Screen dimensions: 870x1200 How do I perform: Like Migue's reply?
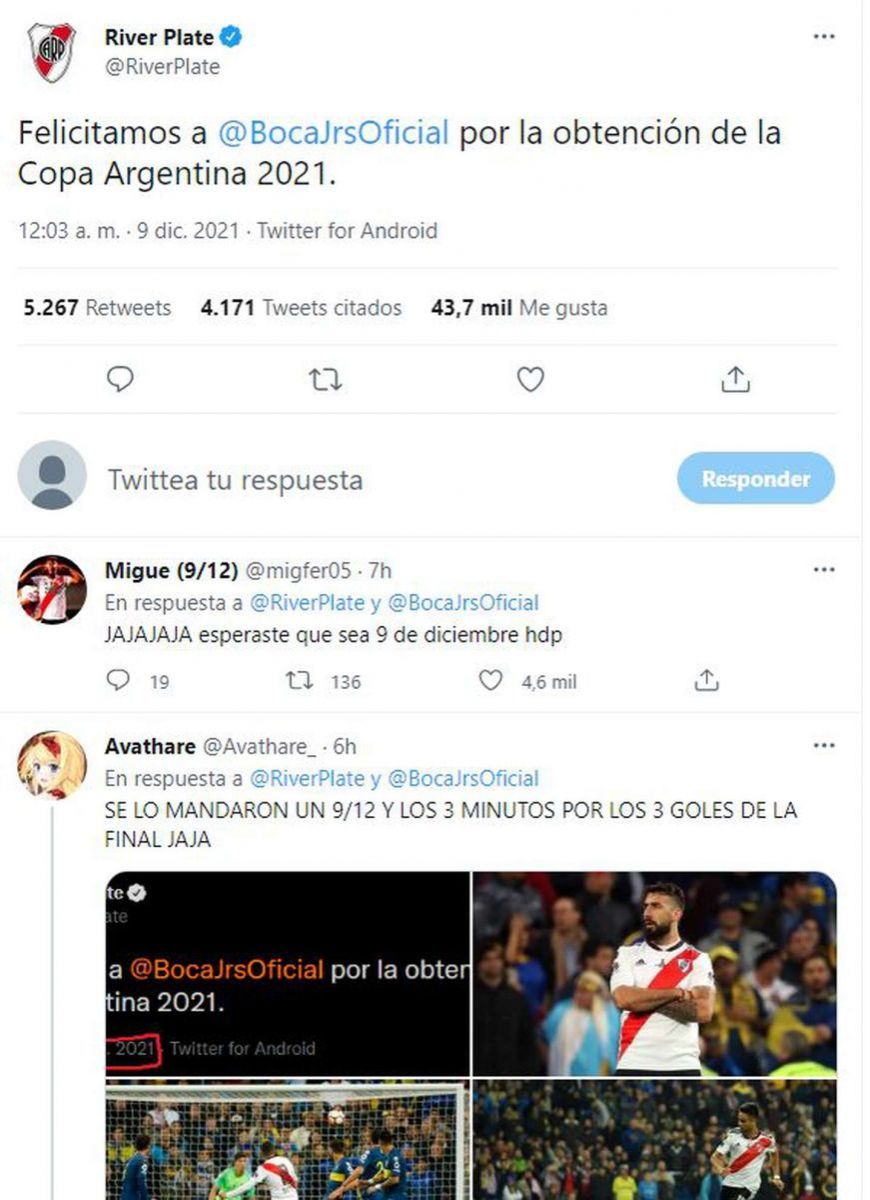click(490, 681)
